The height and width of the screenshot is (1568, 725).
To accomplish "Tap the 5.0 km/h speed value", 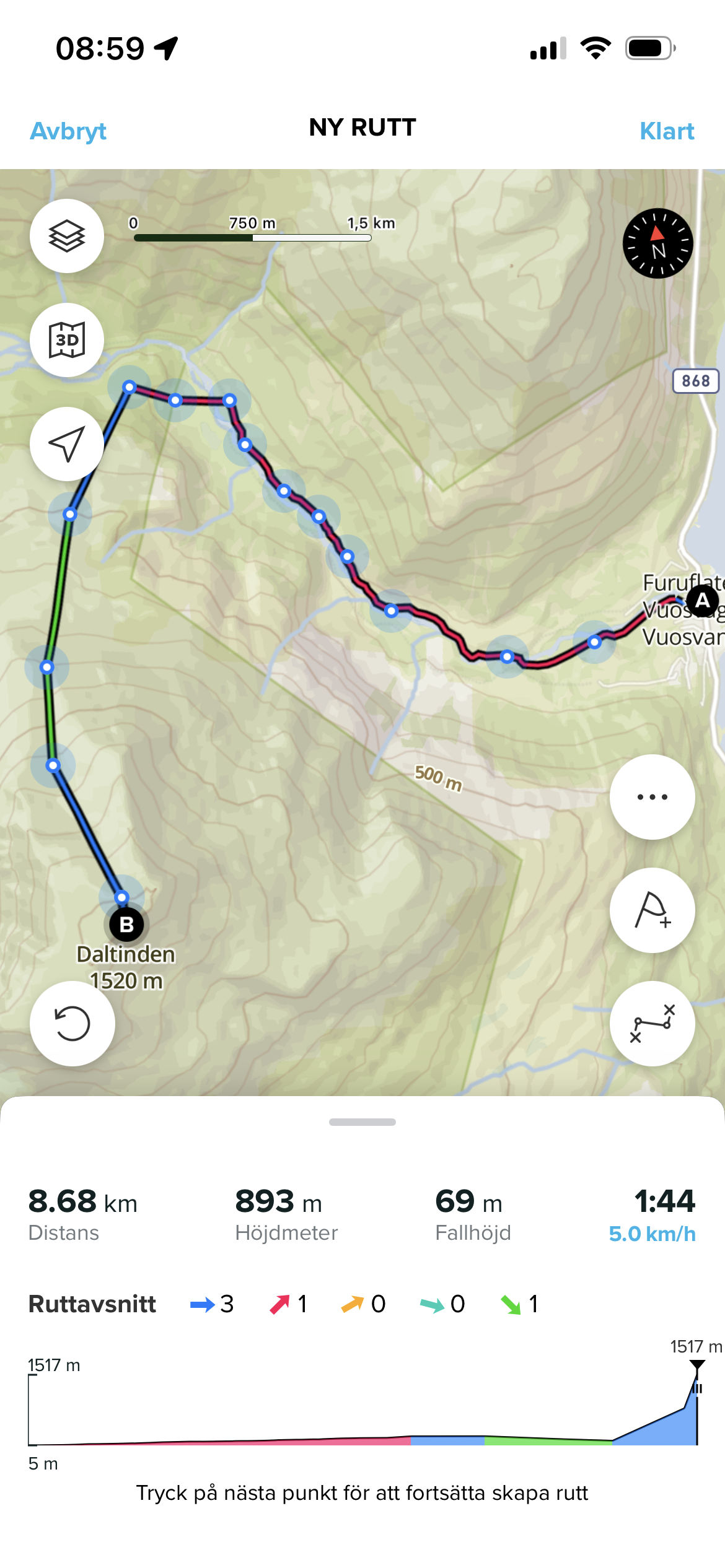I will tap(652, 1234).
